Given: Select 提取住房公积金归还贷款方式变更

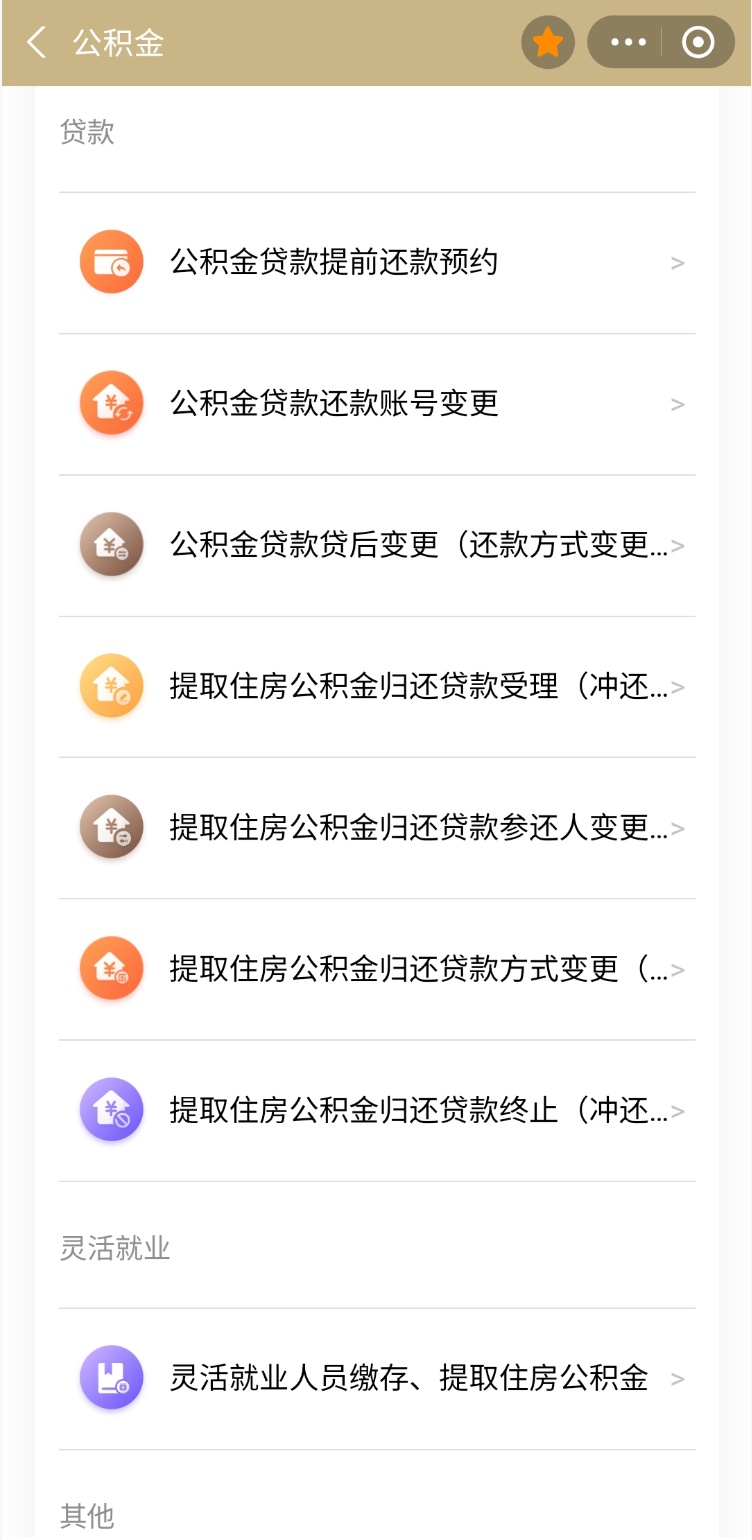Looking at the screenshot, I should coord(376,969).
